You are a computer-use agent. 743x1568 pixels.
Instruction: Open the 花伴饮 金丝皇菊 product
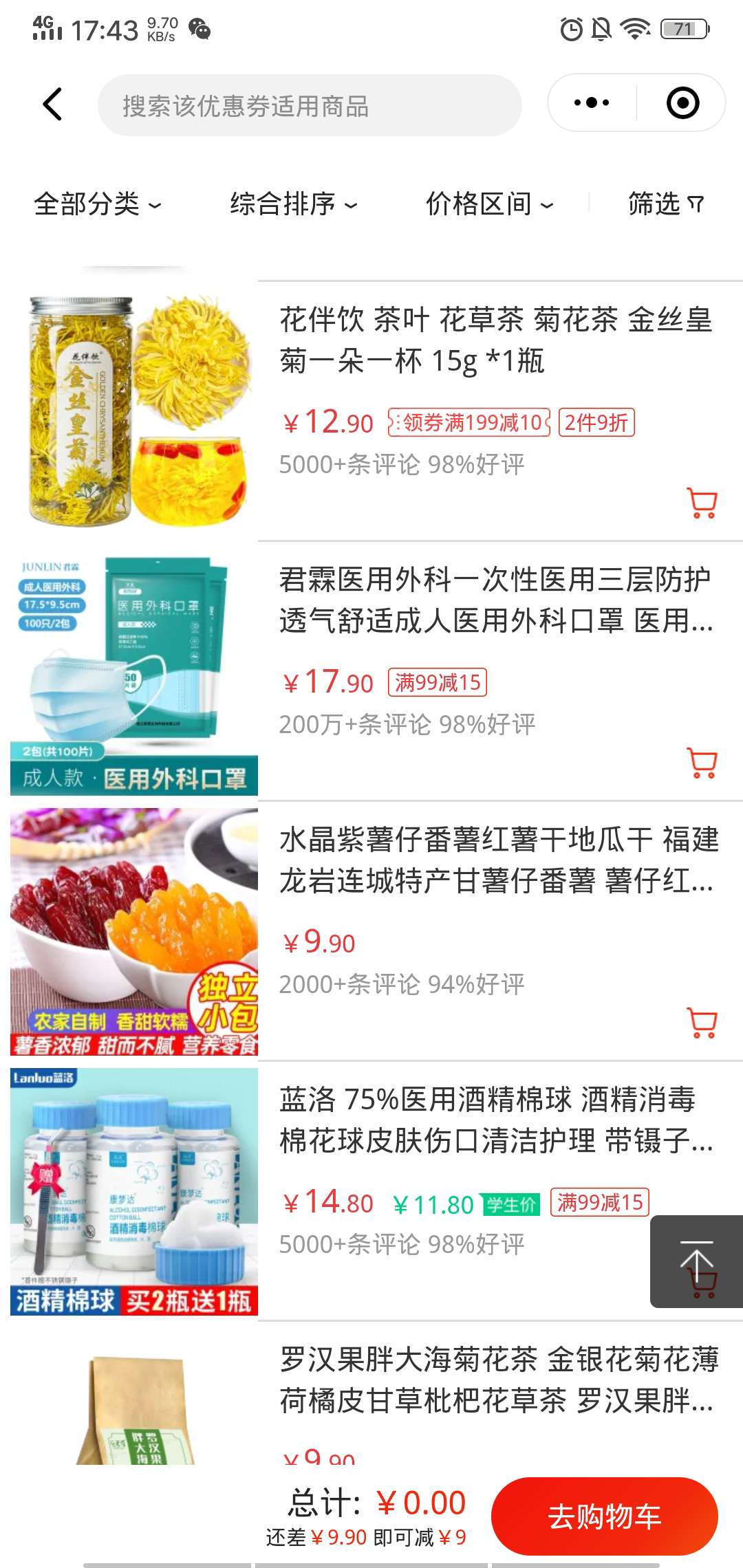coord(495,340)
